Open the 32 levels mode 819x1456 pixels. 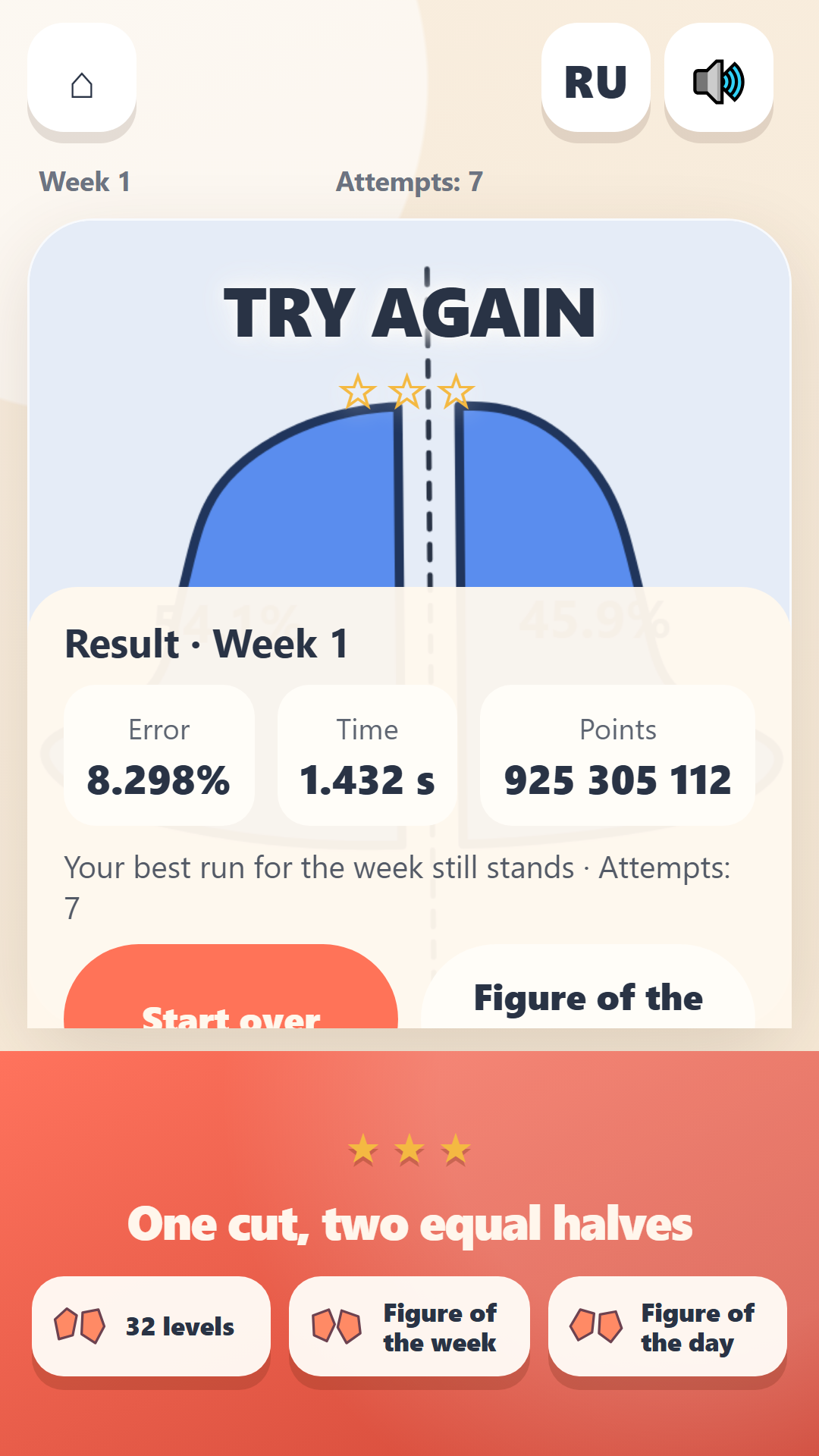[151, 1326]
